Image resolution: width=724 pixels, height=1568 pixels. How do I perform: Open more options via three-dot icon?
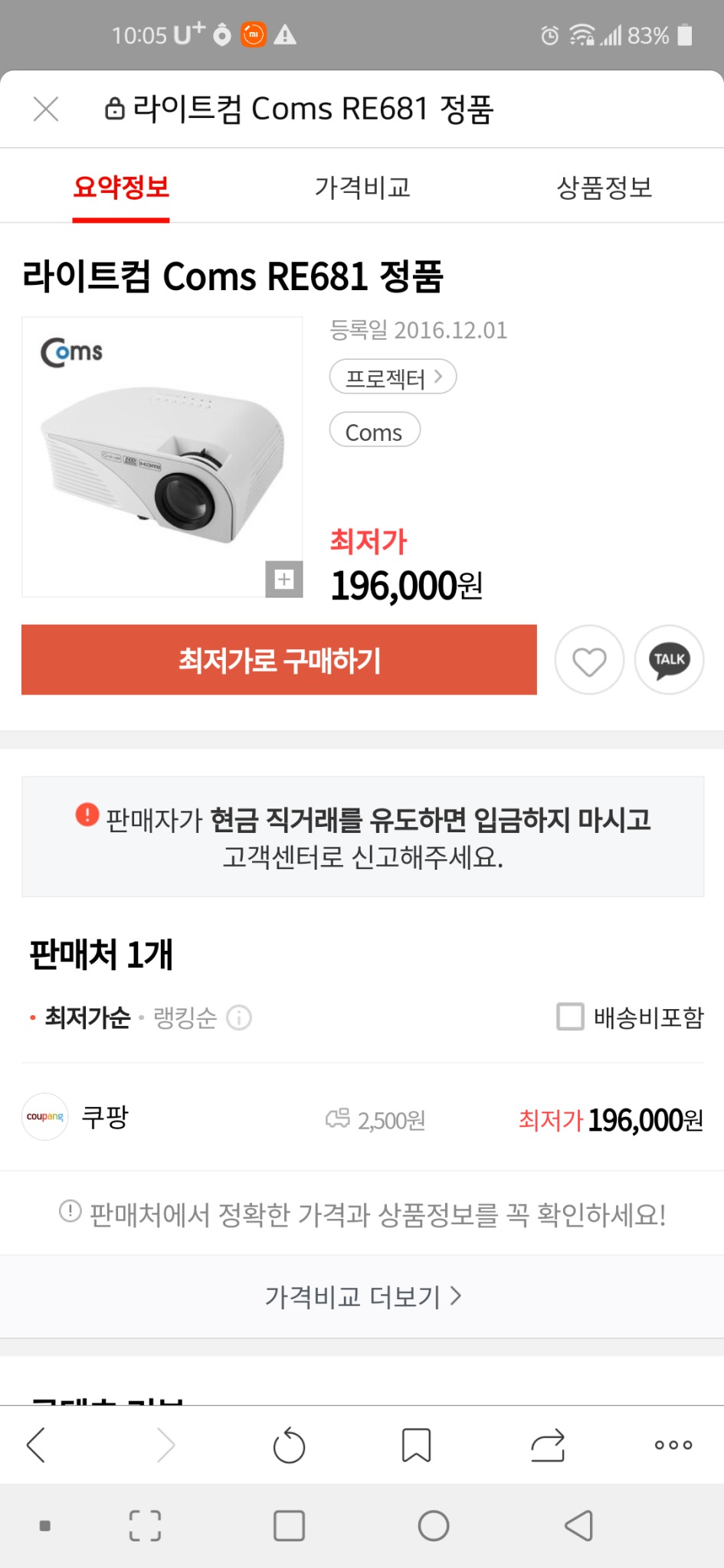(x=672, y=1445)
